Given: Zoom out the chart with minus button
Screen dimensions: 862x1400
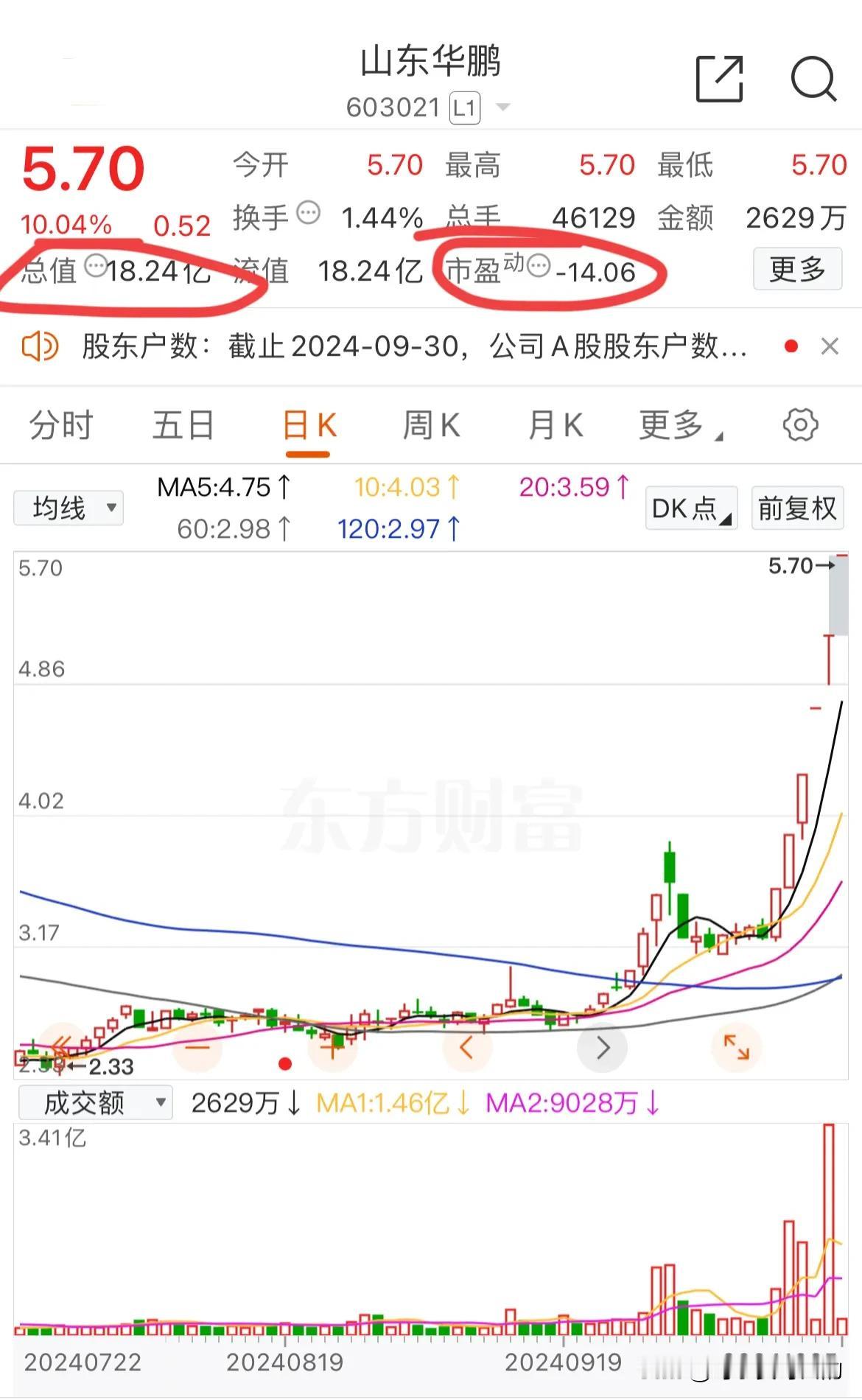Looking at the screenshot, I should tap(197, 1047).
